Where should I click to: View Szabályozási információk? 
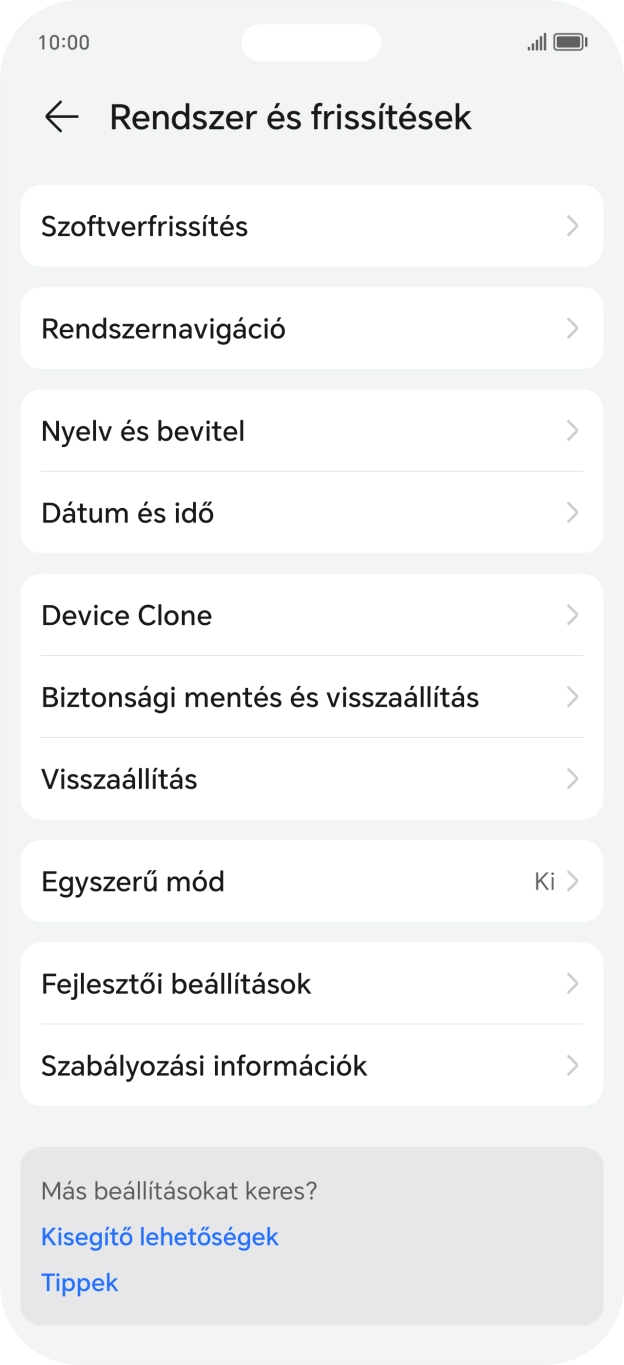click(311, 1066)
